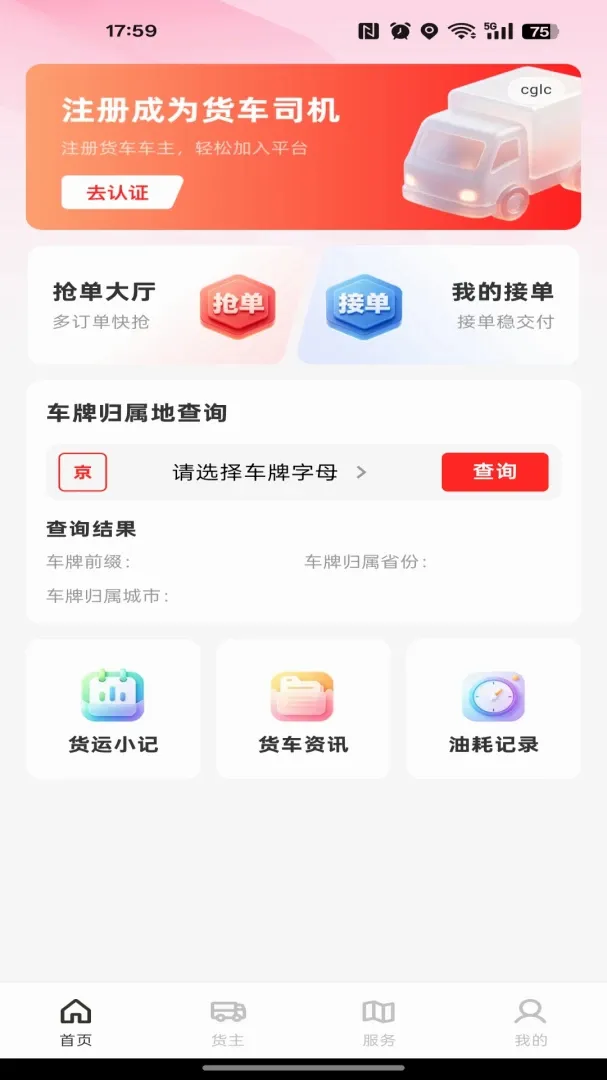Switch to the 货主 tab

(228, 1023)
